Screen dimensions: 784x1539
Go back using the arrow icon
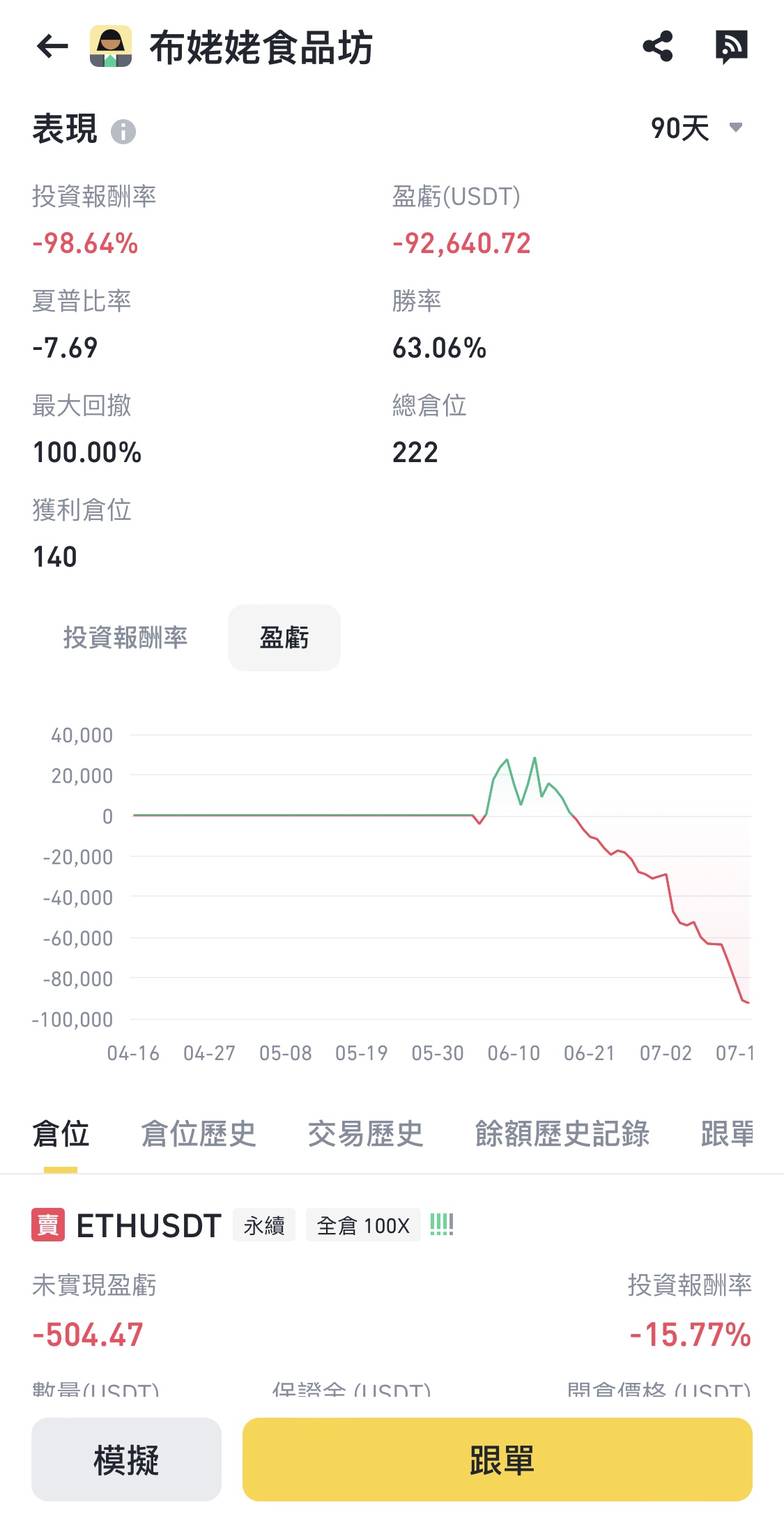coord(52,47)
